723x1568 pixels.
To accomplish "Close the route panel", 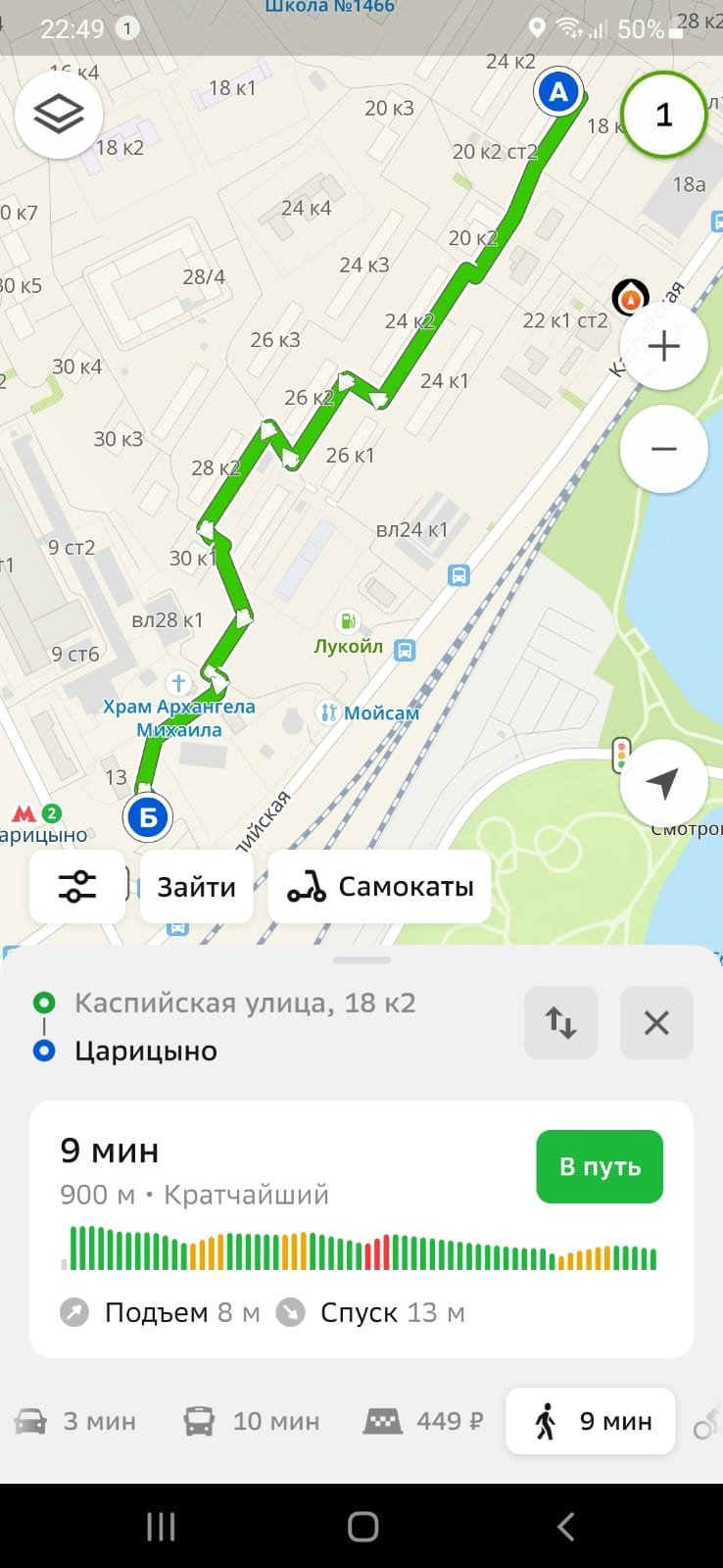I will click(x=656, y=1023).
